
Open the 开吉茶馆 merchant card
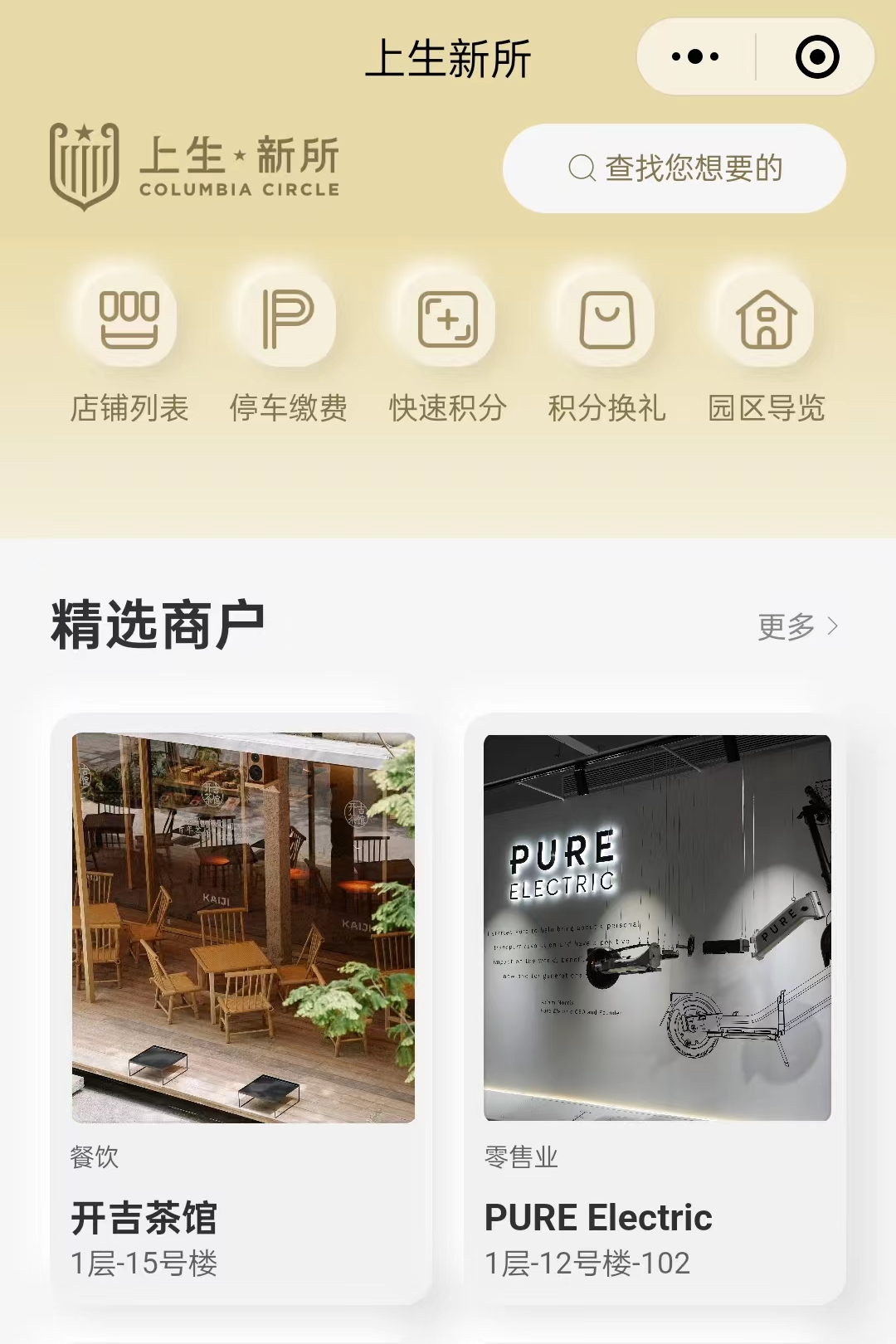[242, 1008]
